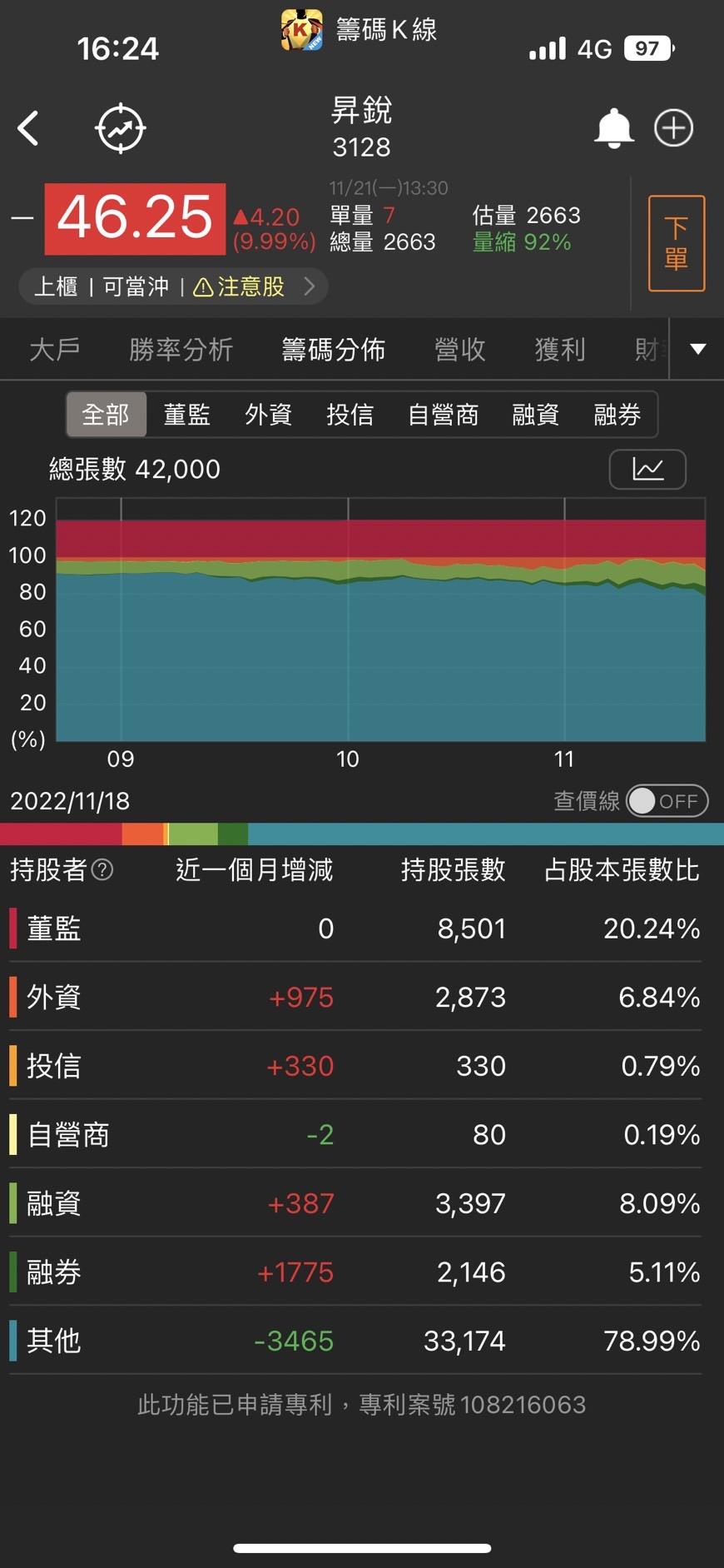
Task: Select the 全部 filter button
Action: (106, 414)
